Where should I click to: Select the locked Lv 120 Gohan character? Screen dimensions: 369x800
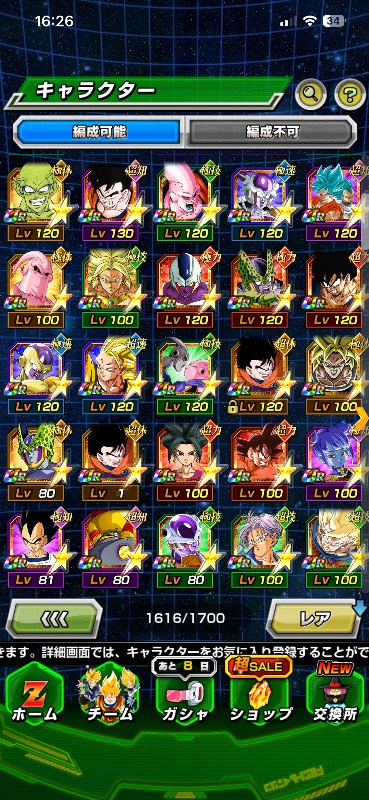click(260, 376)
